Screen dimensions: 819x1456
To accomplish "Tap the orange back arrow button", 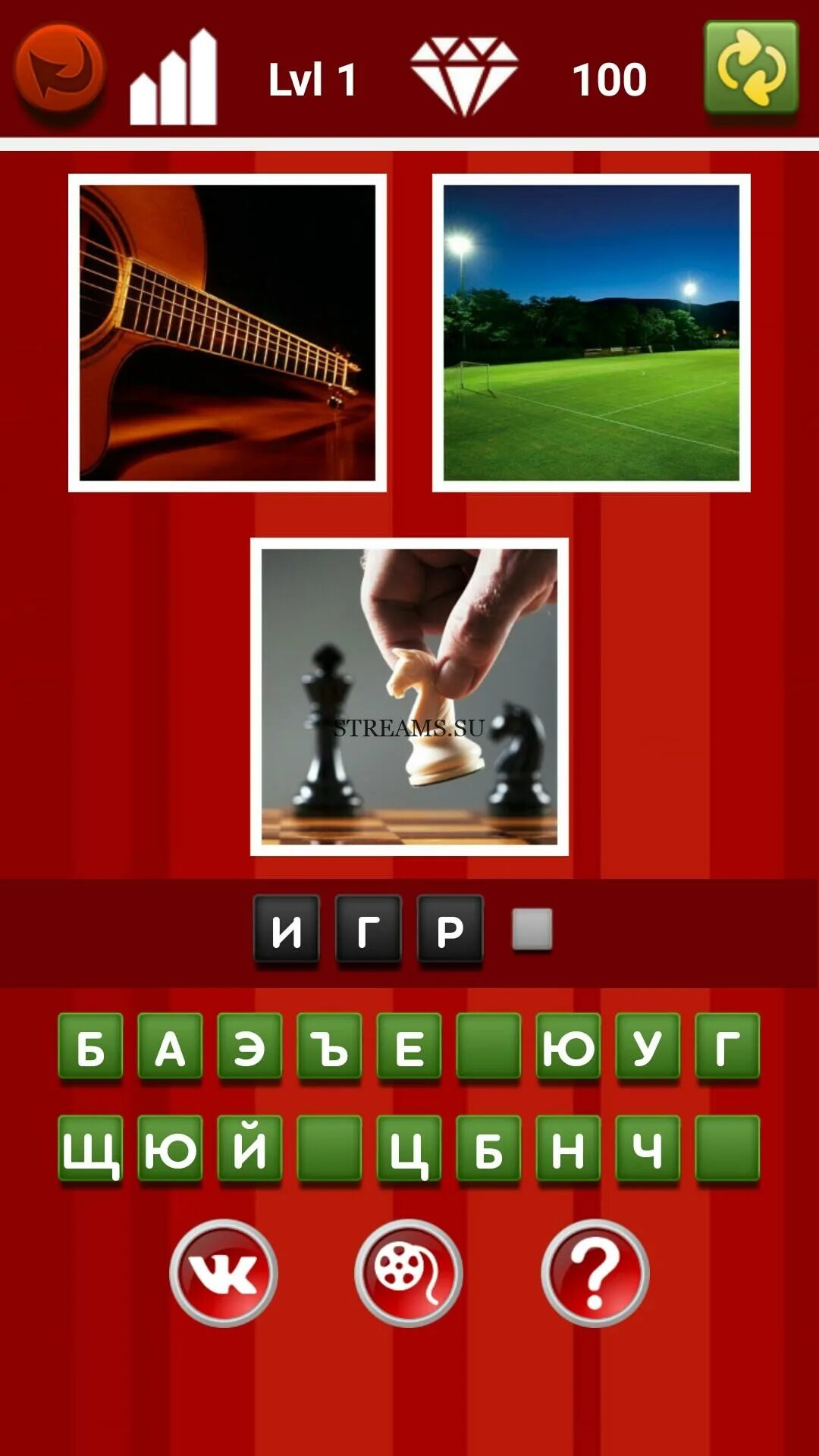I will (59, 72).
